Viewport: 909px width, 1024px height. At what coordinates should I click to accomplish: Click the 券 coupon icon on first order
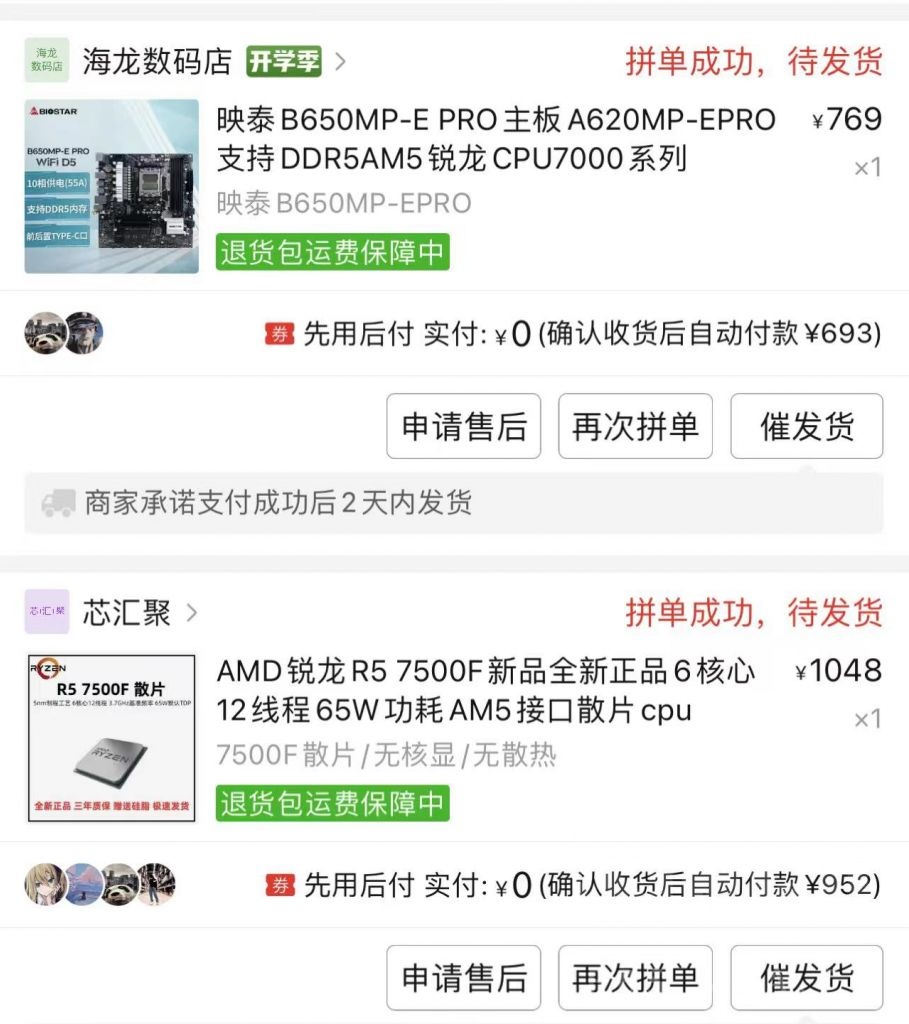tap(281, 335)
